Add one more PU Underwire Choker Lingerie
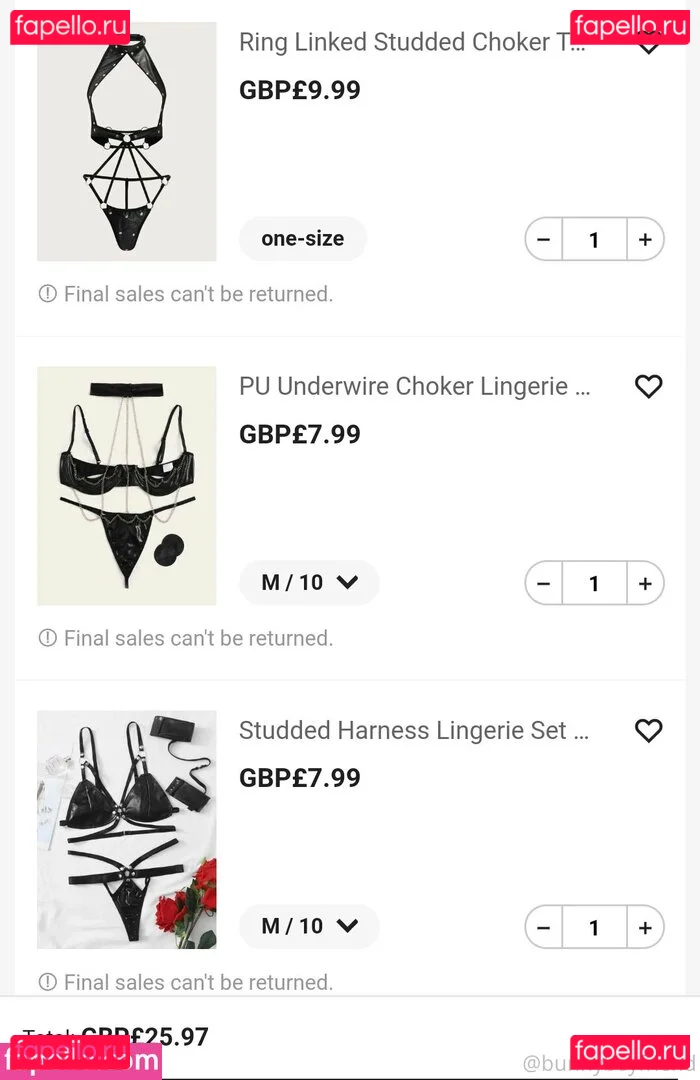 pyautogui.click(x=645, y=584)
